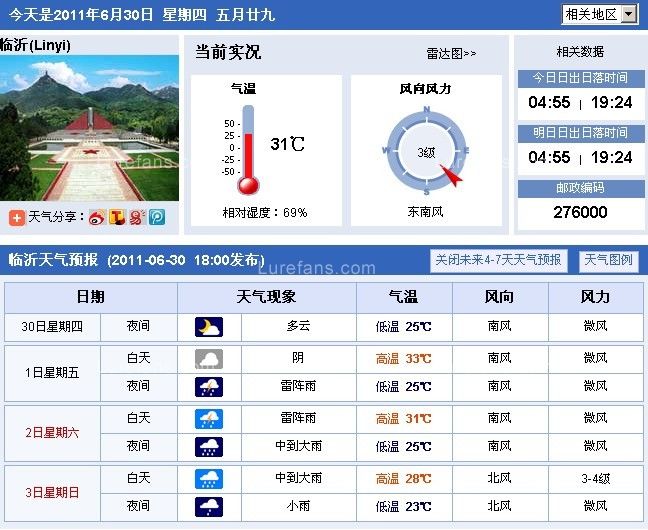Share weather via the blue P icon

157,217
